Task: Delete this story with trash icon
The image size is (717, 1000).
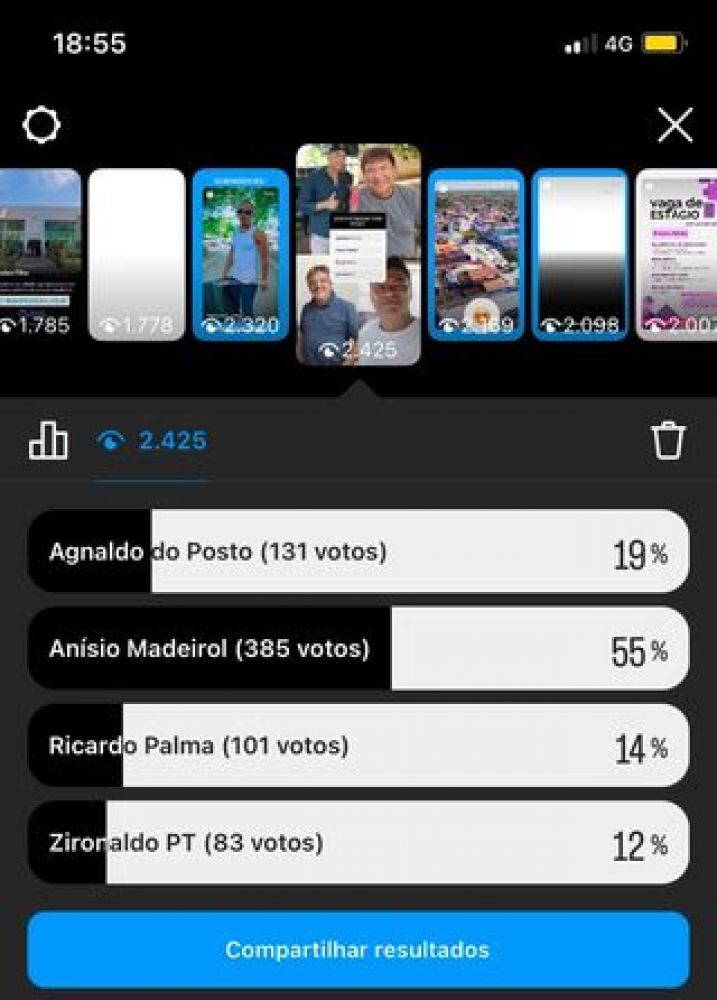Action: click(x=668, y=440)
